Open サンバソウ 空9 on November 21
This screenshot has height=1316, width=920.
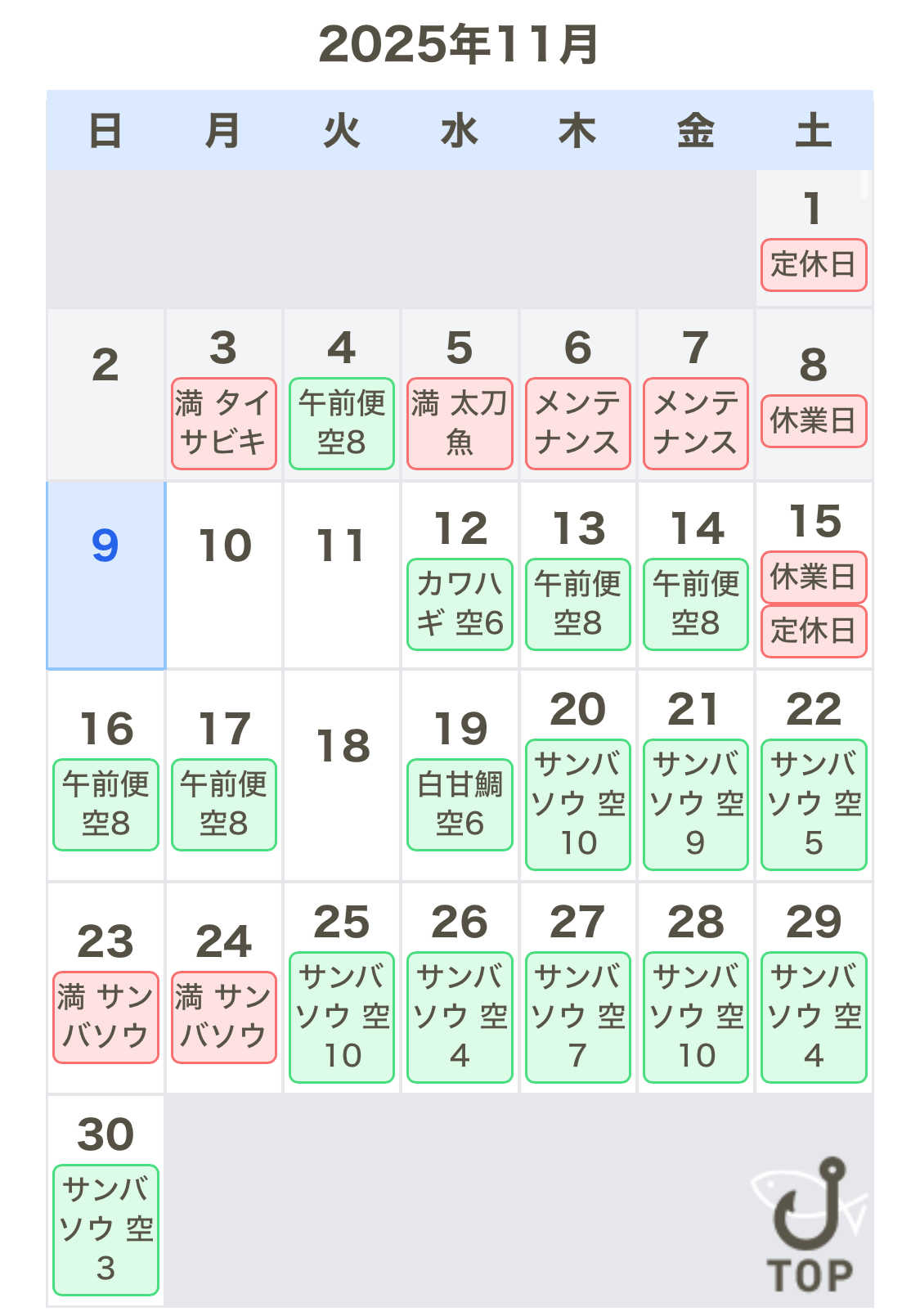point(695,805)
